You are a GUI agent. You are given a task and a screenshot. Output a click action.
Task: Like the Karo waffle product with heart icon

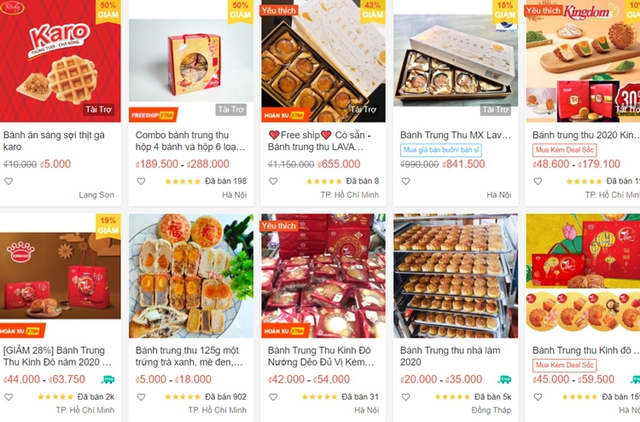point(8,181)
